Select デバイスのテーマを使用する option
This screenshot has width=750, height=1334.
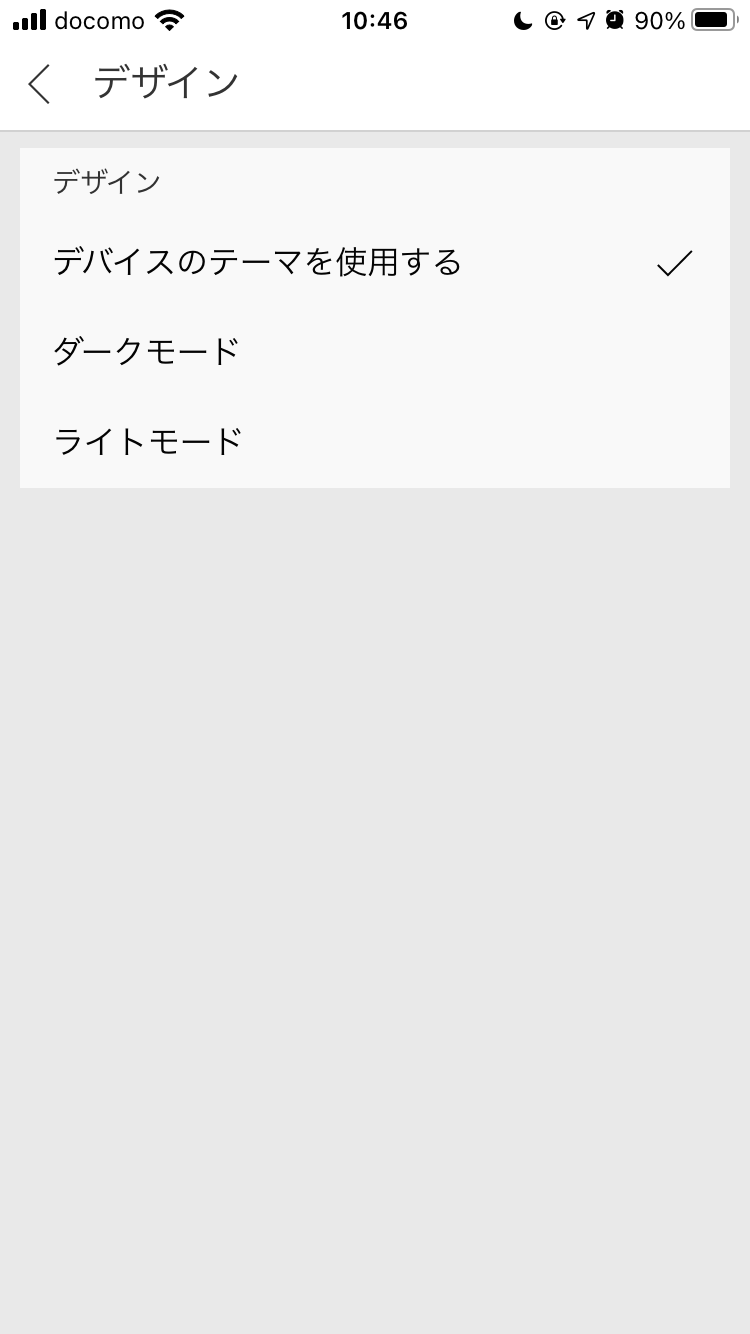(374, 263)
